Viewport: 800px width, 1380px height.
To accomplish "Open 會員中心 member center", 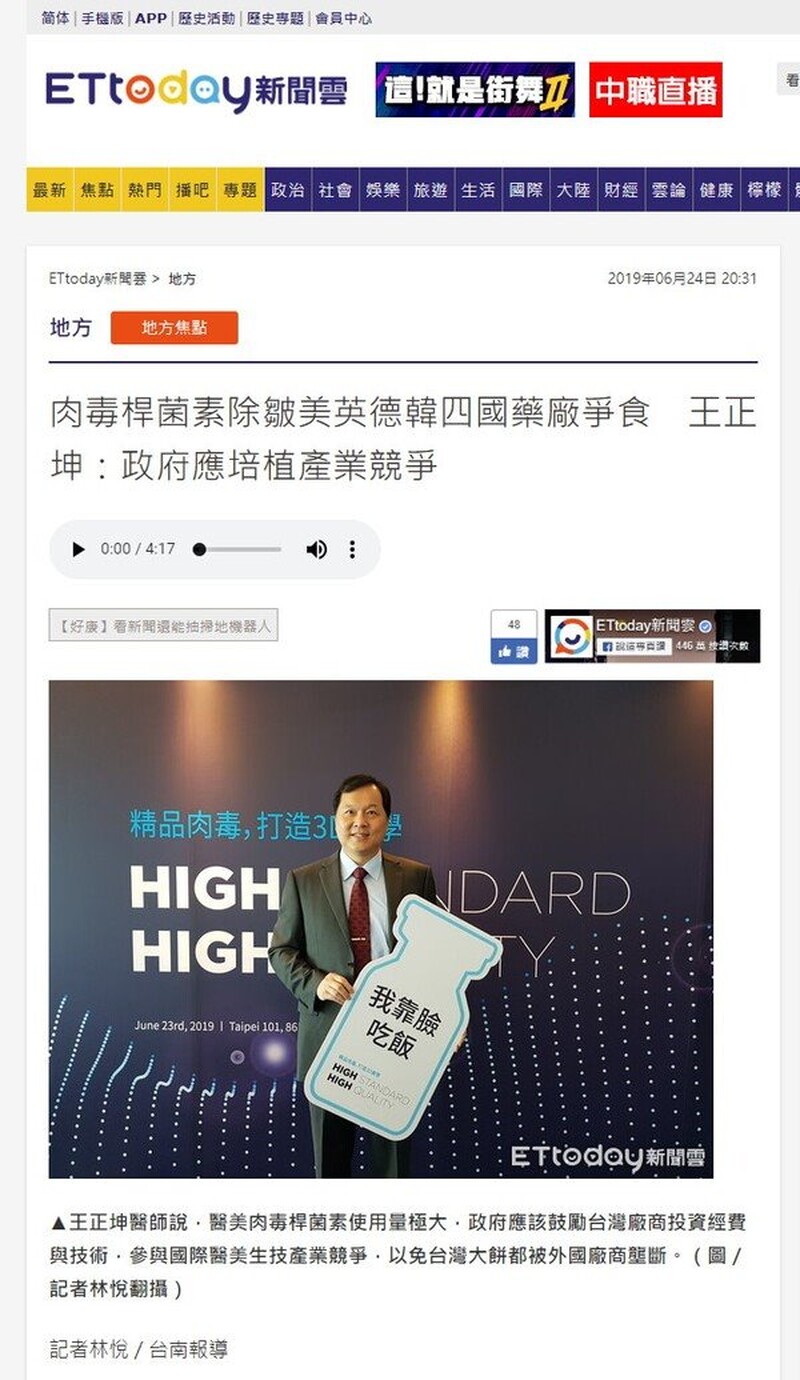I will [343, 18].
